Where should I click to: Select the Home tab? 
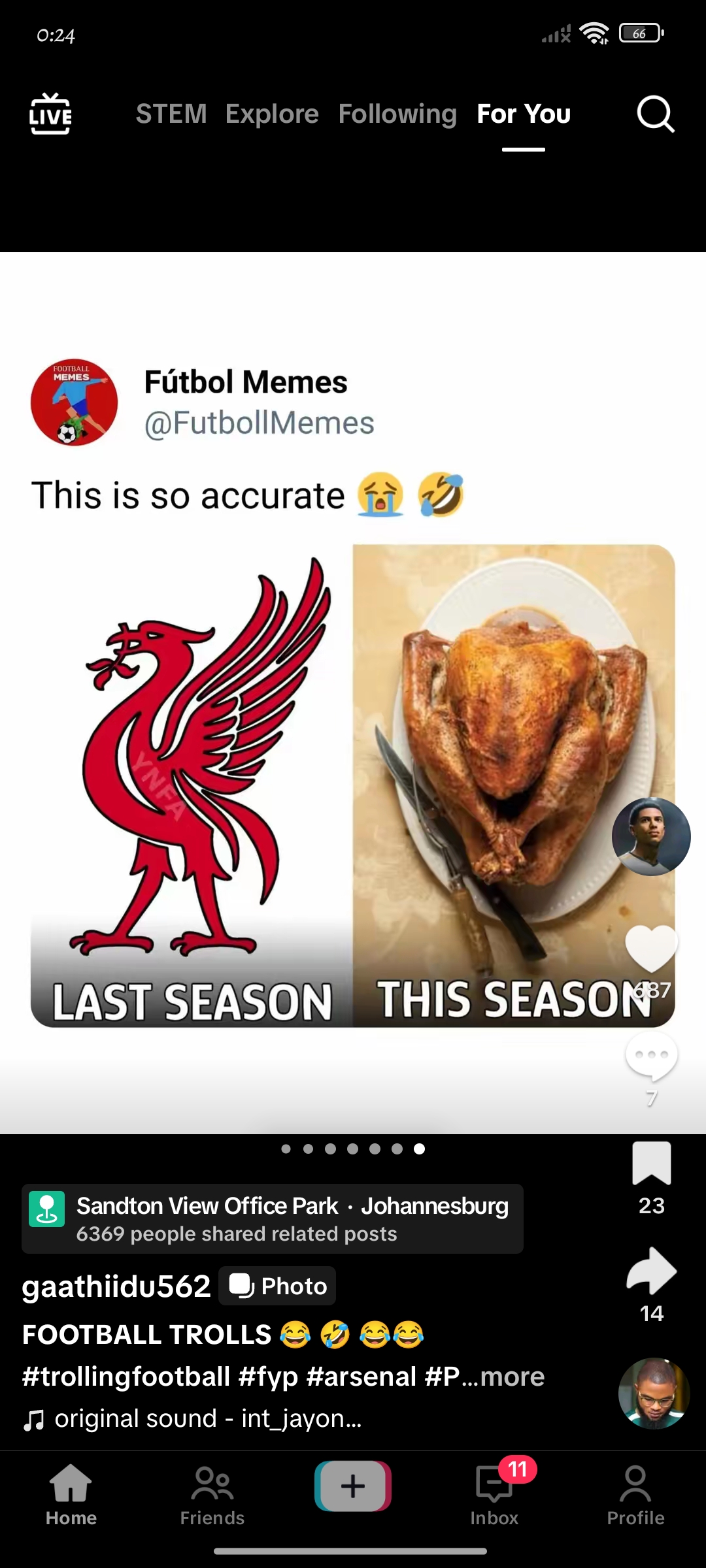coord(71,1495)
